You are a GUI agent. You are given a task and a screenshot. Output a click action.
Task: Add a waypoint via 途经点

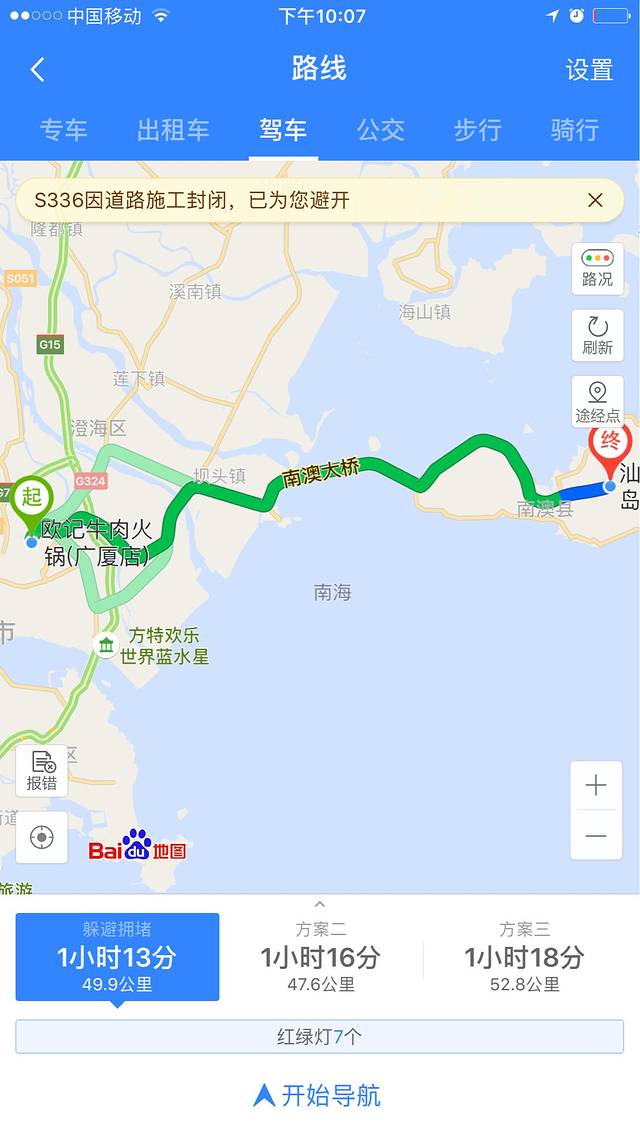click(x=597, y=402)
